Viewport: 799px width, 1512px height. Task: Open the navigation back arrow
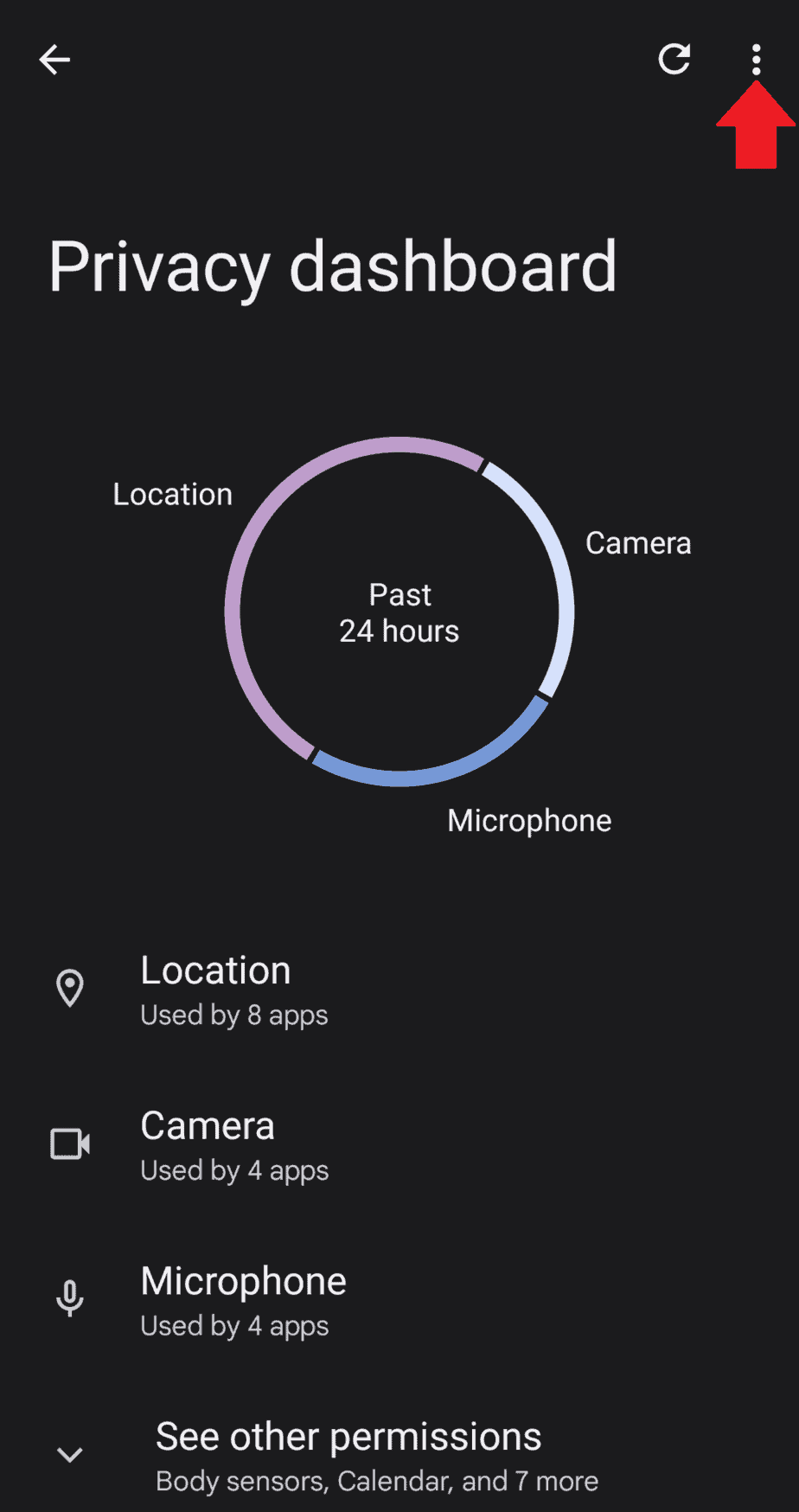[x=54, y=60]
